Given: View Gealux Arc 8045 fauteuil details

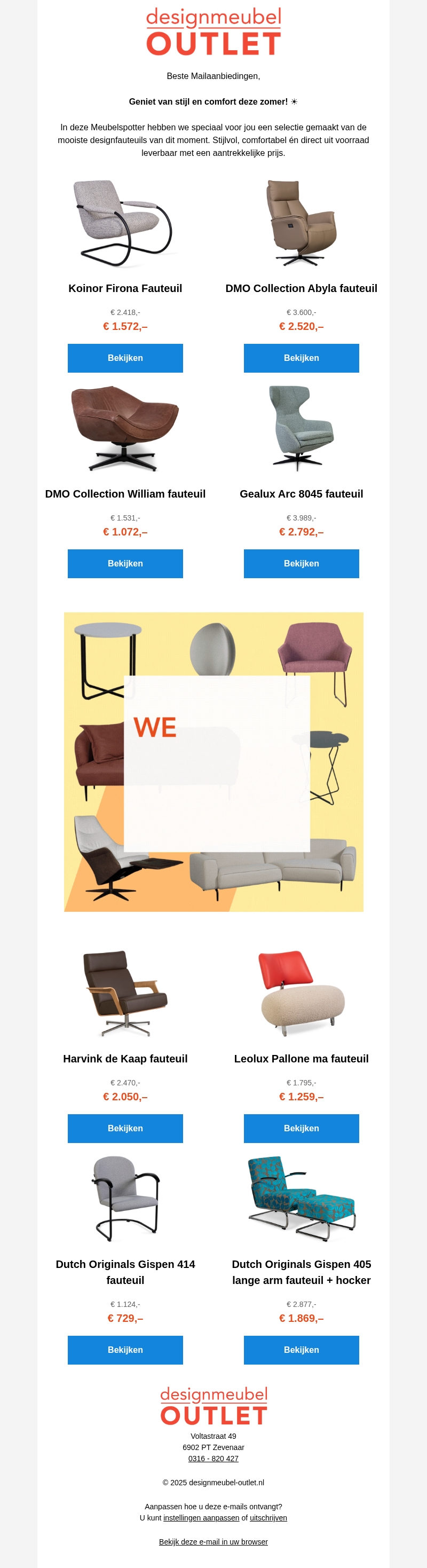Looking at the screenshot, I should pyautogui.click(x=301, y=564).
